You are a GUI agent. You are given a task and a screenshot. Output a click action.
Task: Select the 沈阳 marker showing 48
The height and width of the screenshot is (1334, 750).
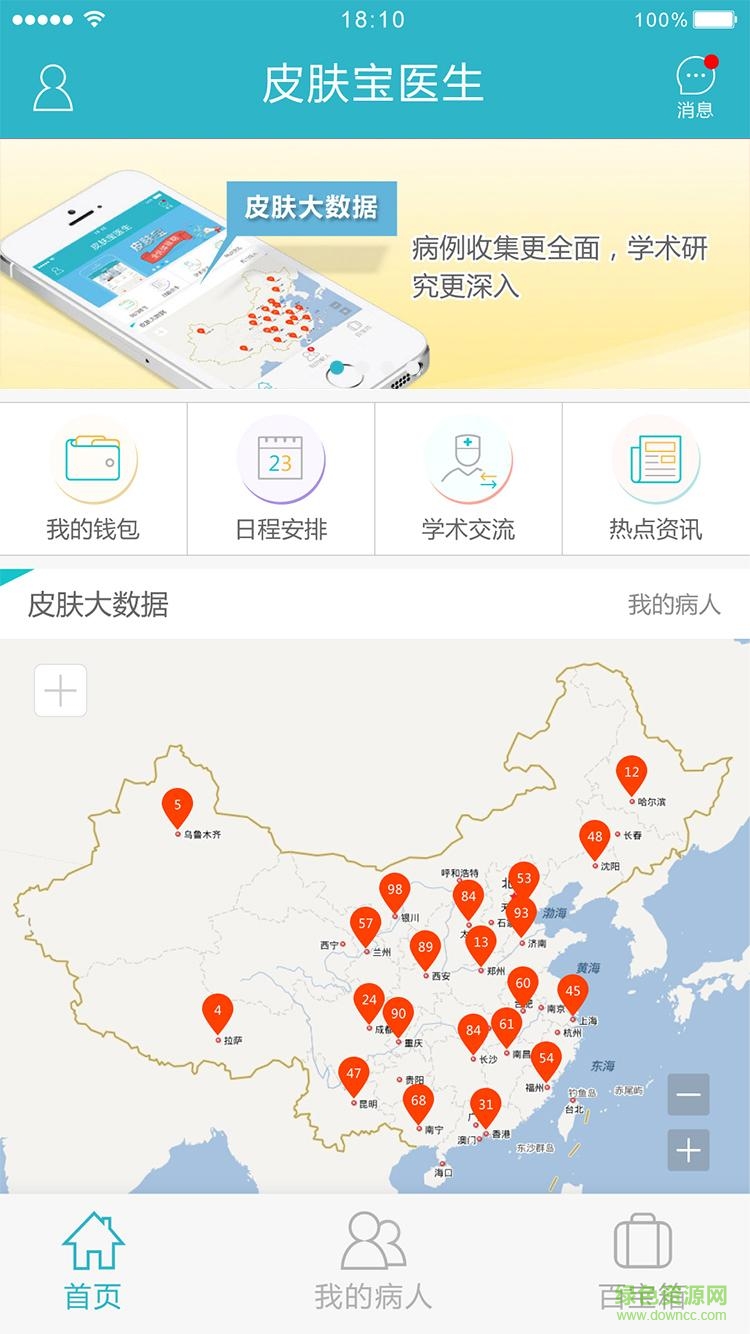(595, 839)
